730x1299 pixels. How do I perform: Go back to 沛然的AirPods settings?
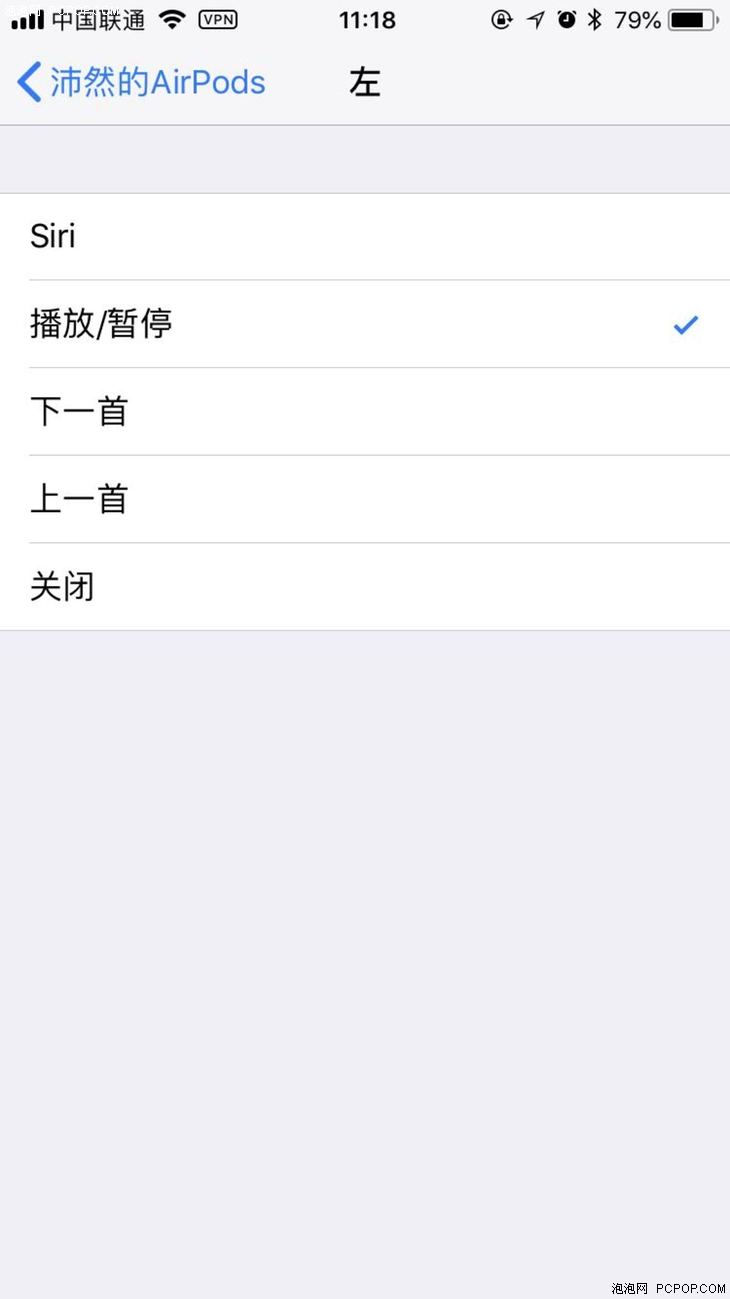click(x=141, y=82)
